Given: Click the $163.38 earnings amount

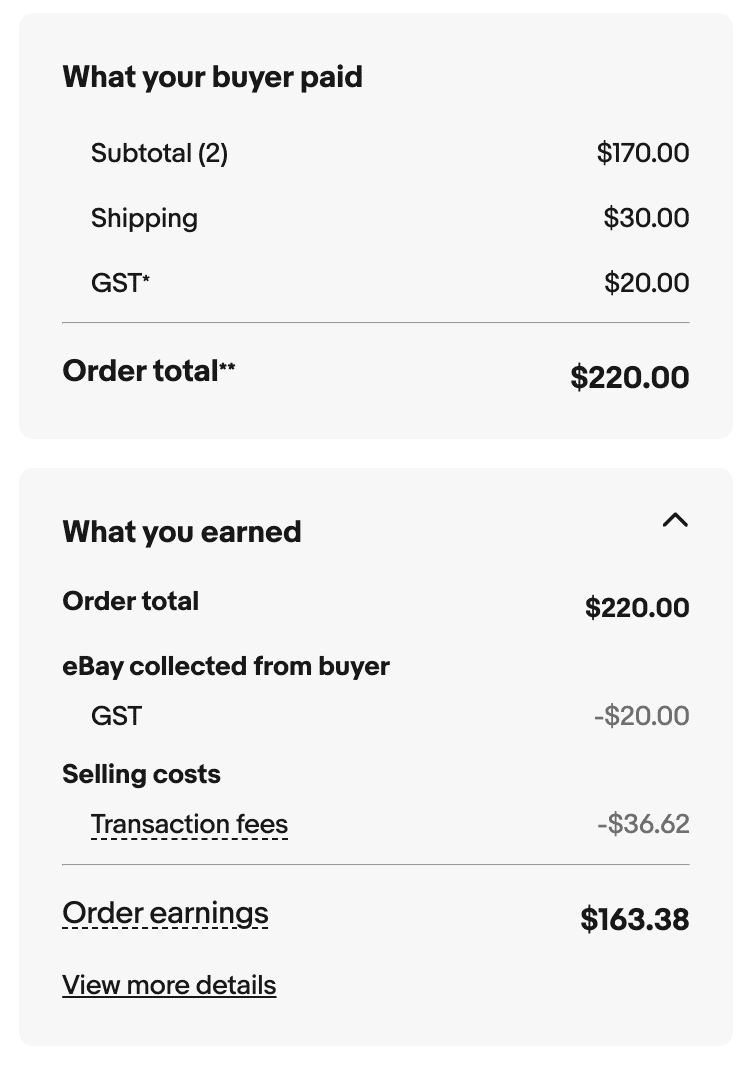Looking at the screenshot, I should (x=634, y=919).
